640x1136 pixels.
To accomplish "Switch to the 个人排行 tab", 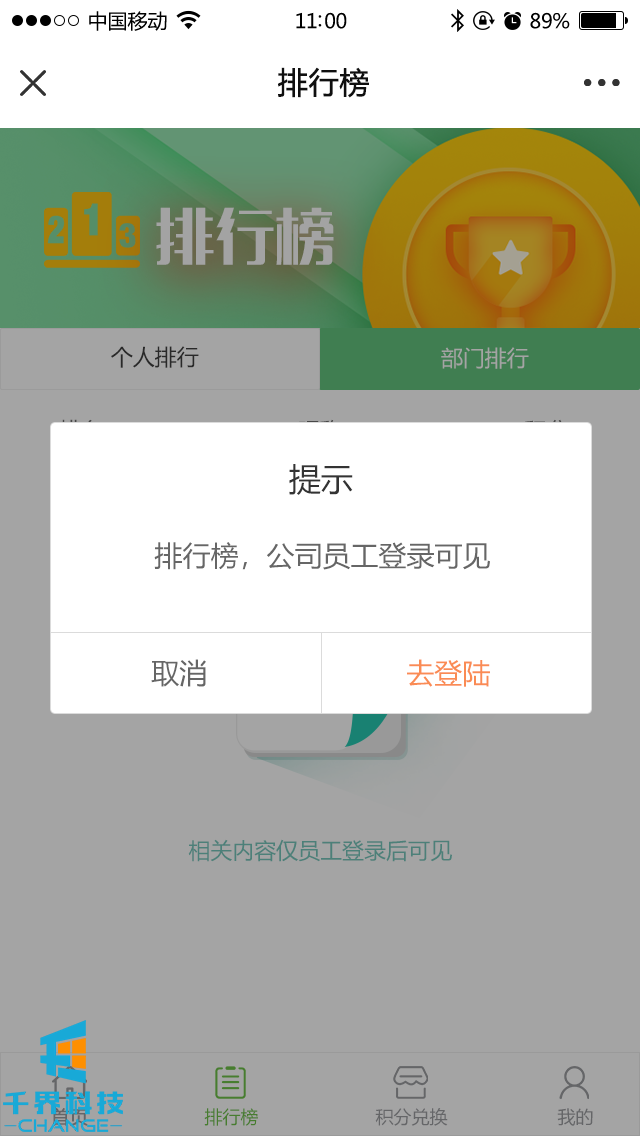I will 155,358.
